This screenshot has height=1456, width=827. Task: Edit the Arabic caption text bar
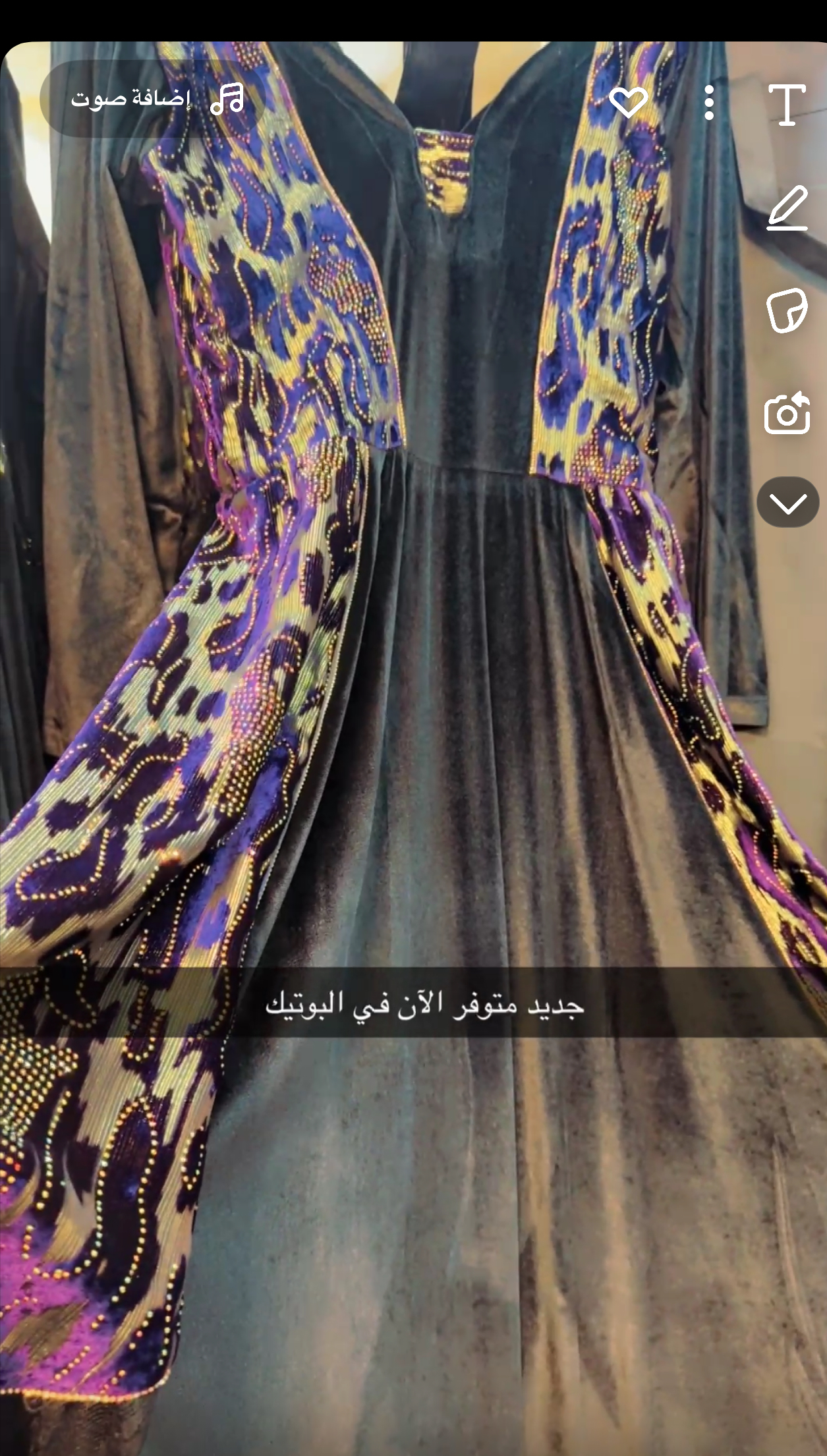click(x=424, y=1005)
